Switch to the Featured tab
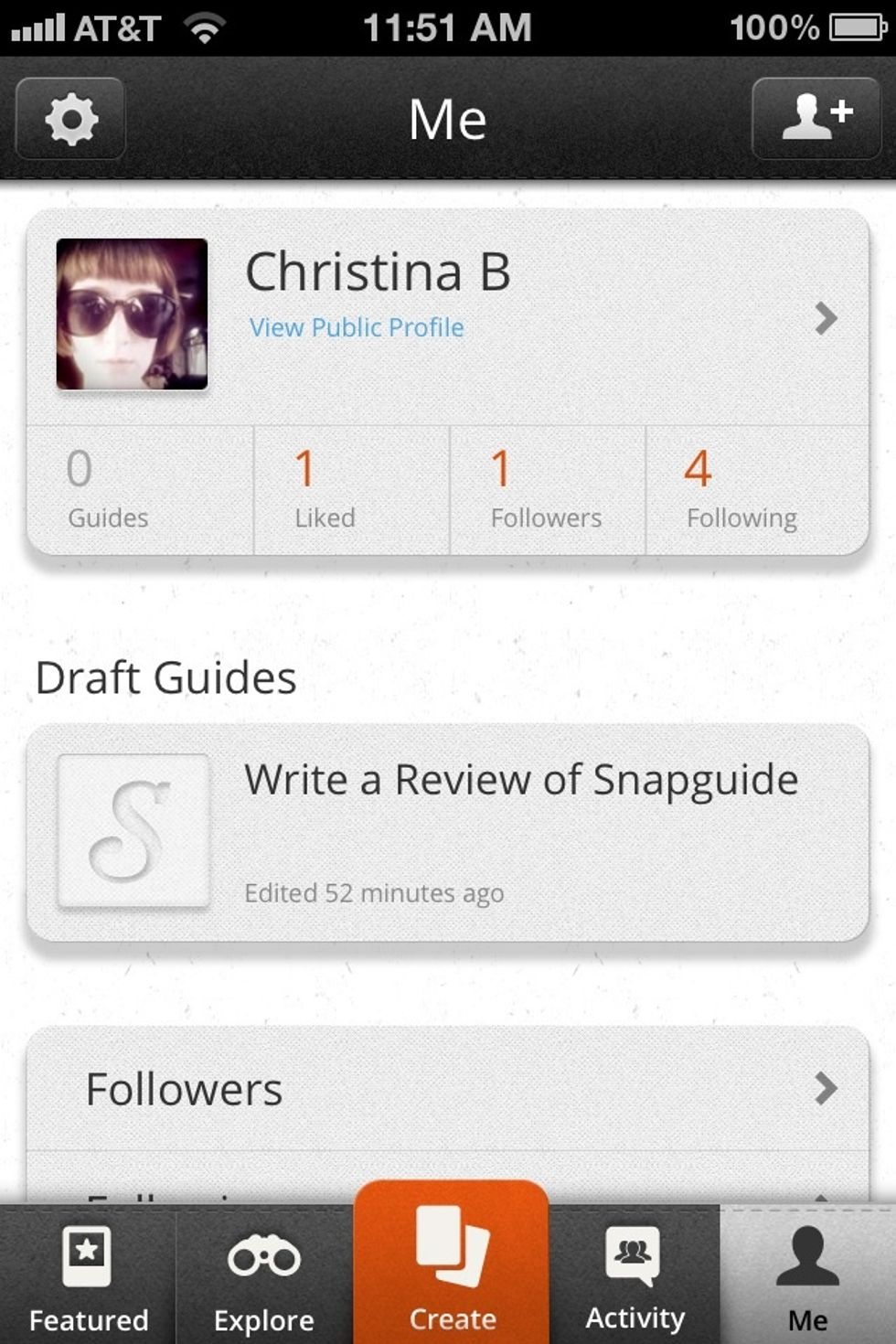Viewport: 896px width, 1344px height. point(88,1276)
